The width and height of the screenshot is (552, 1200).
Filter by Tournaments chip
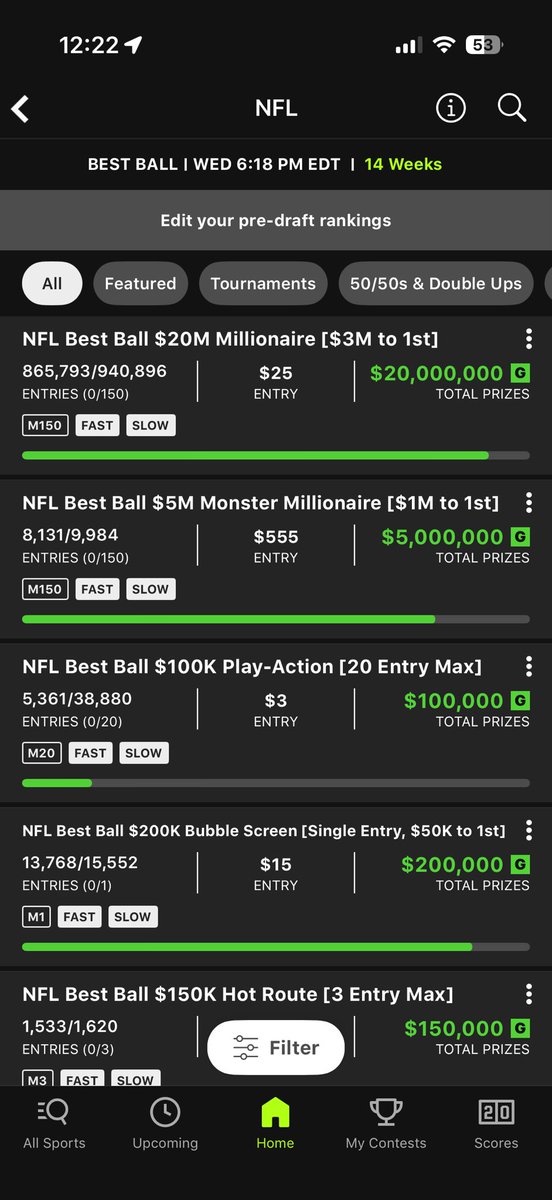[263, 284]
